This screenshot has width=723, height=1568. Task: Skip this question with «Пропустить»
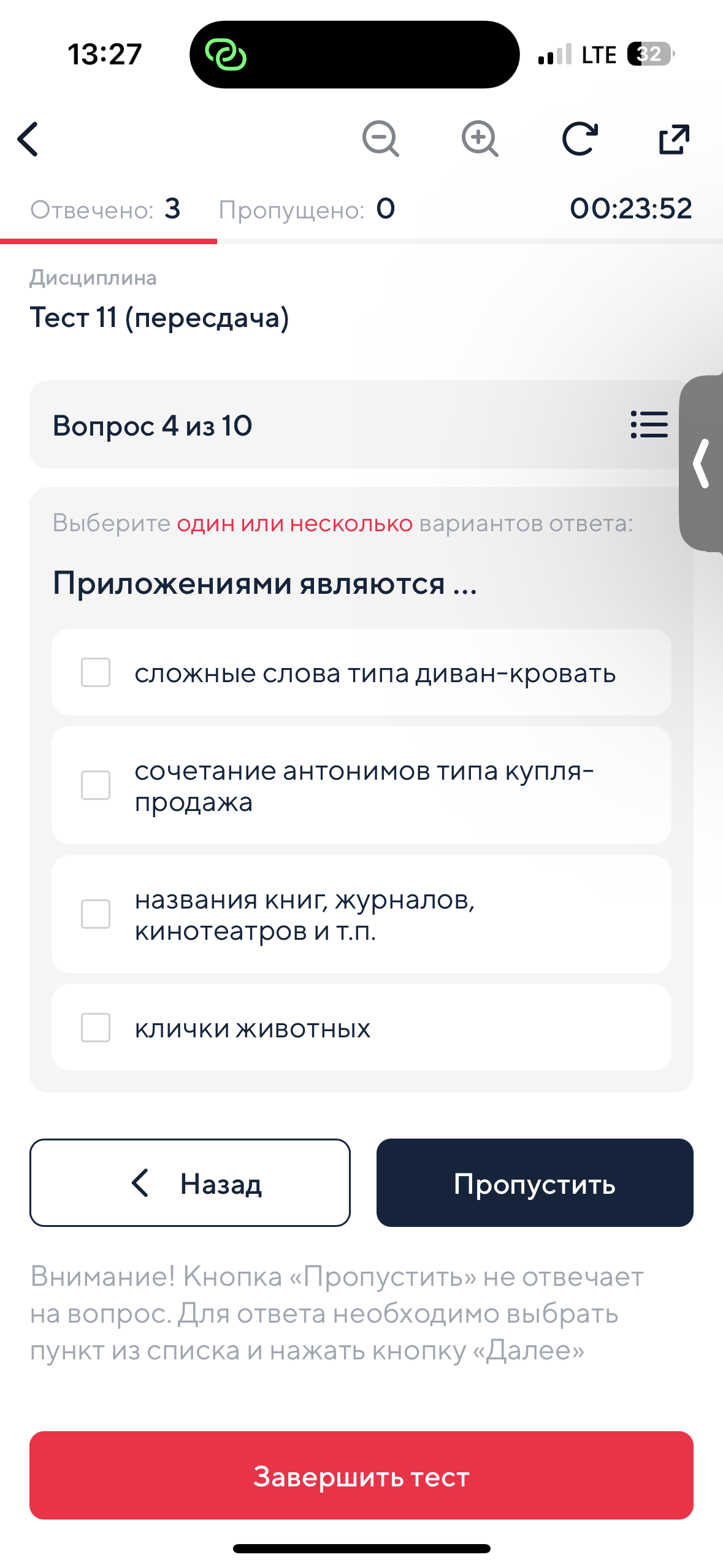click(x=535, y=1183)
